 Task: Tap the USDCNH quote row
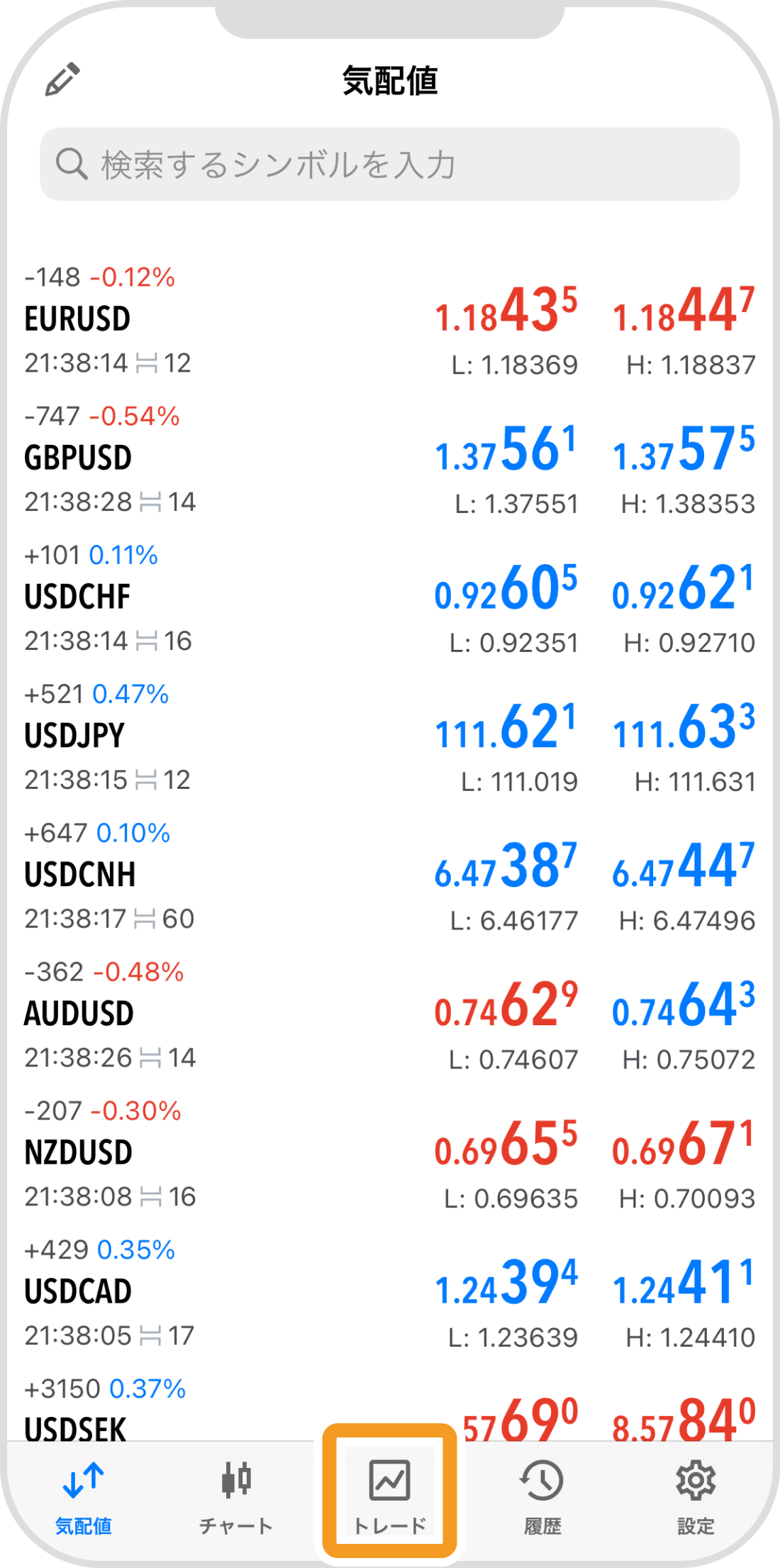click(x=390, y=876)
